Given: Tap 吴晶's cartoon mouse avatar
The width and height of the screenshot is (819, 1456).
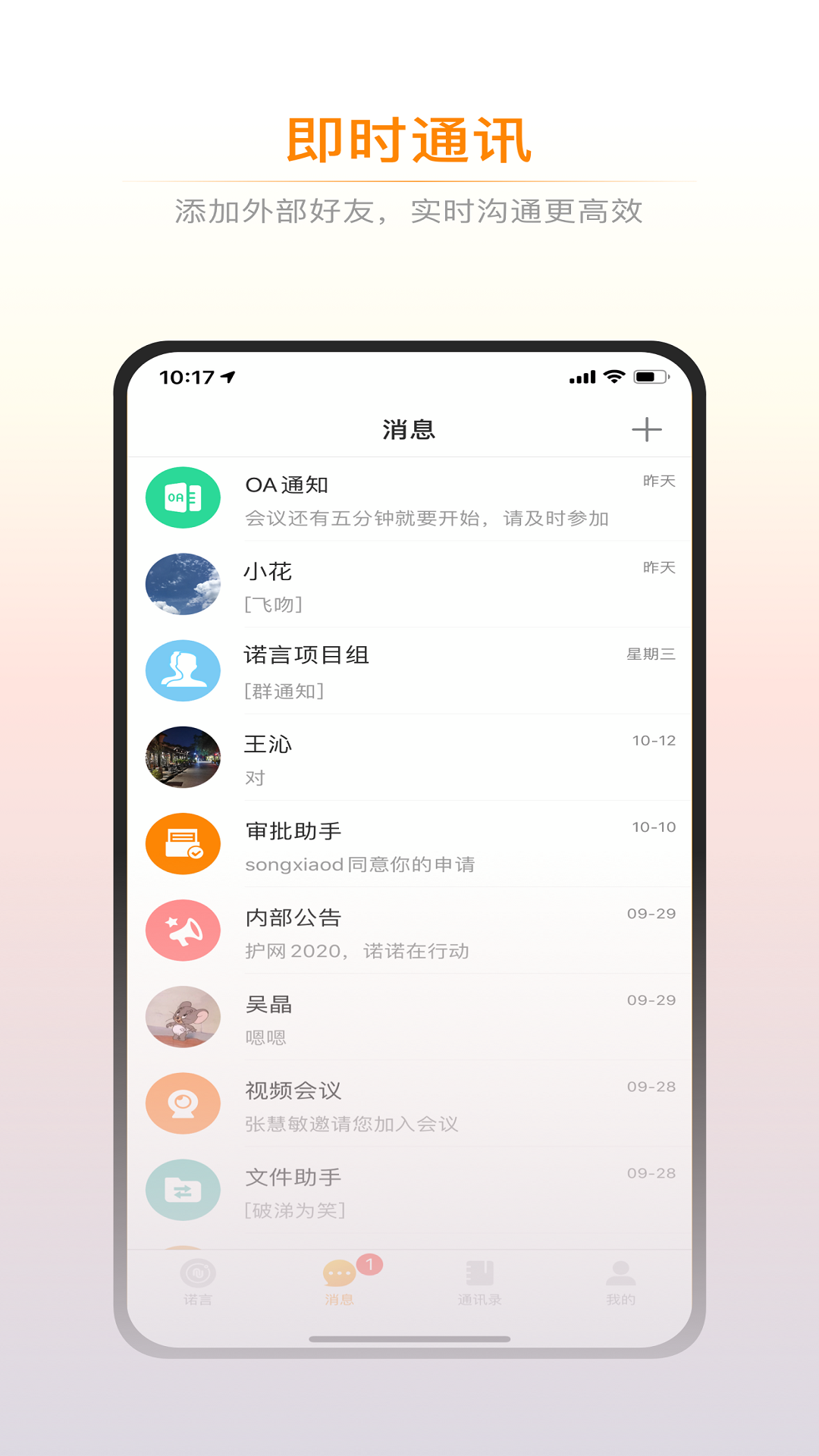Looking at the screenshot, I should click(183, 1016).
